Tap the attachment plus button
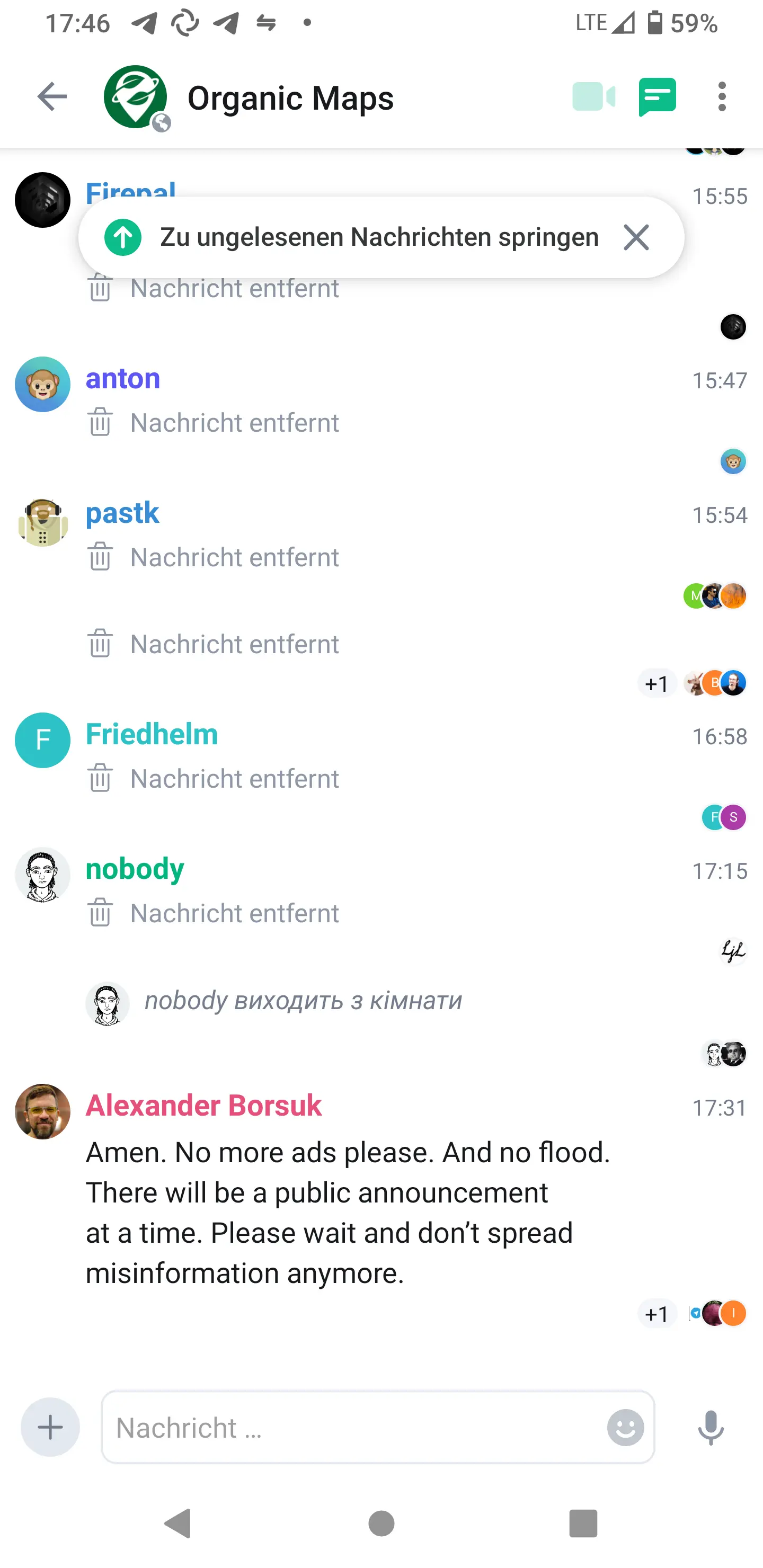The width and height of the screenshot is (763, 1568). [50, 1428]
